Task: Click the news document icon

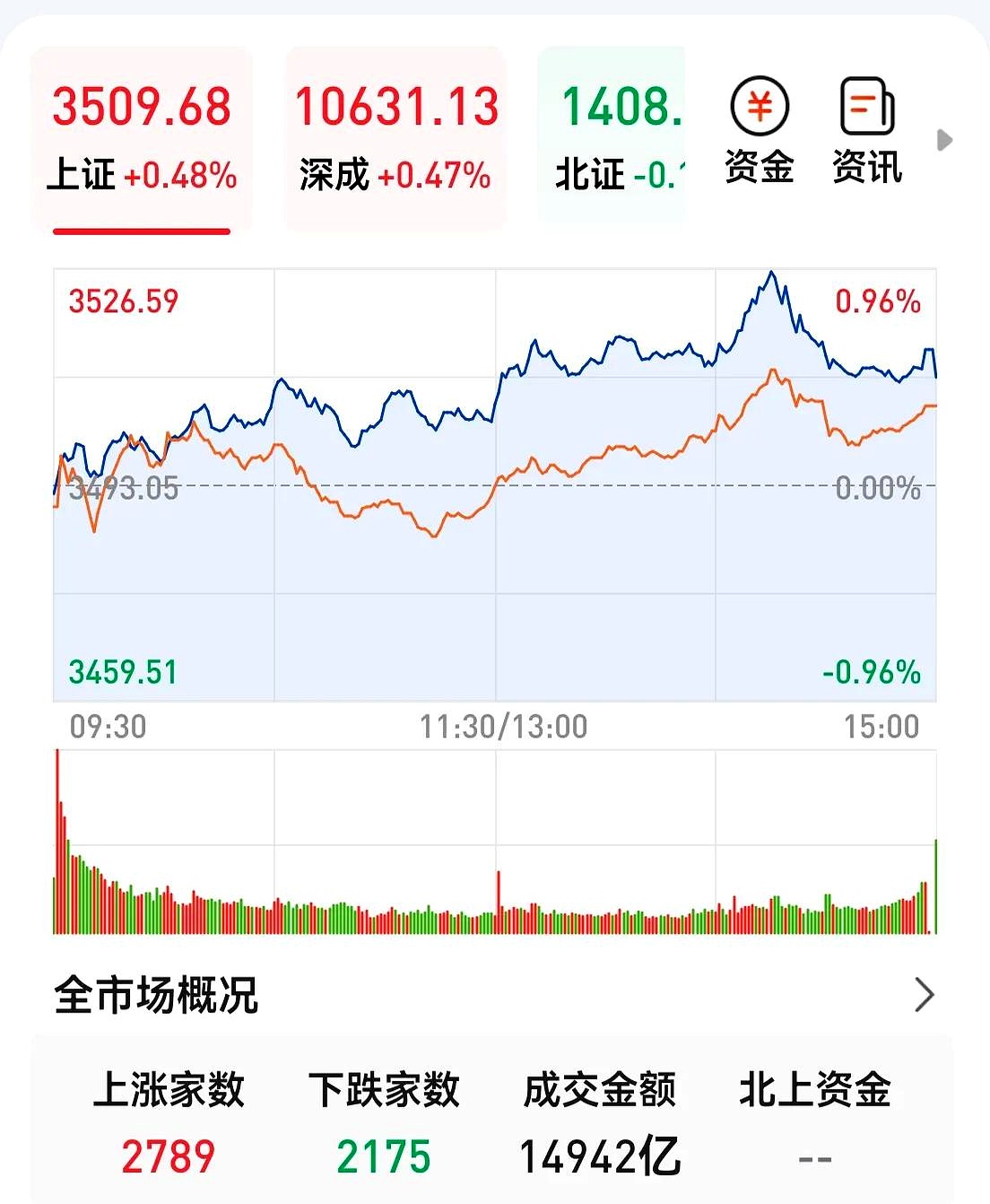Action: tap(864, 105)
